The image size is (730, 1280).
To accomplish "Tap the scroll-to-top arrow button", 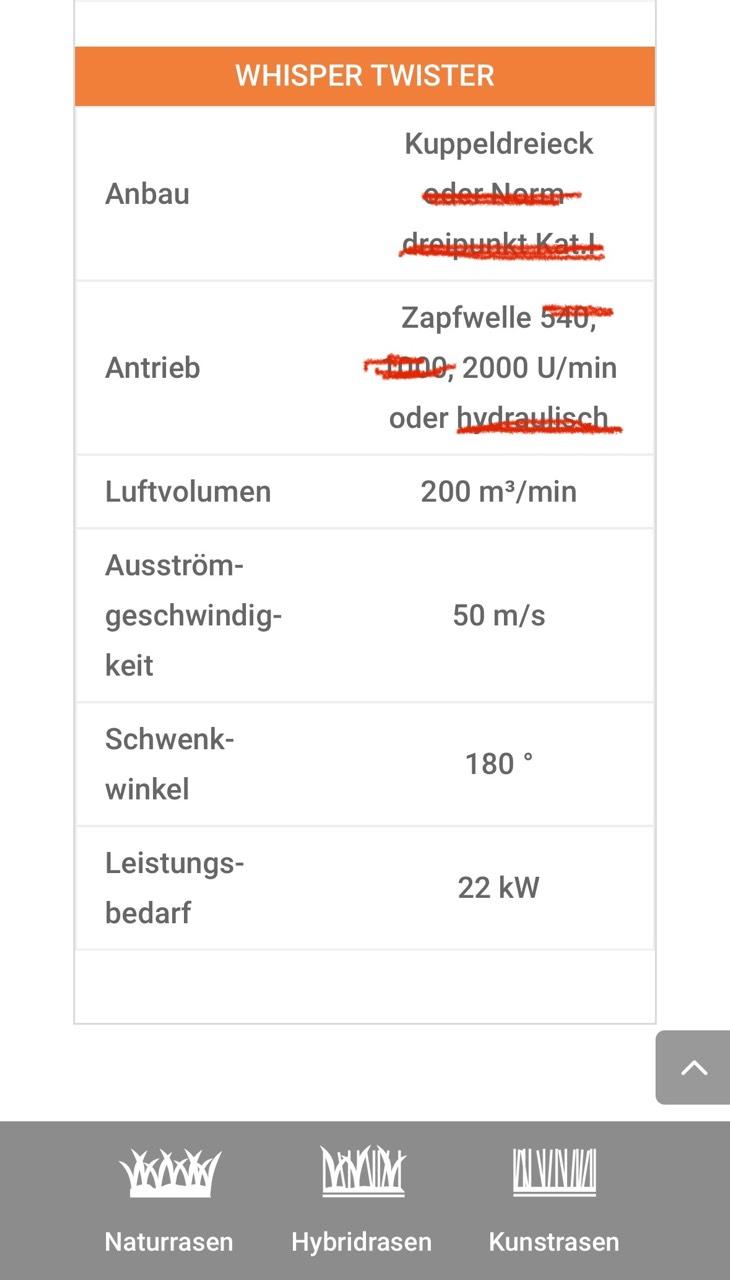I will [x=693, y=1068].
